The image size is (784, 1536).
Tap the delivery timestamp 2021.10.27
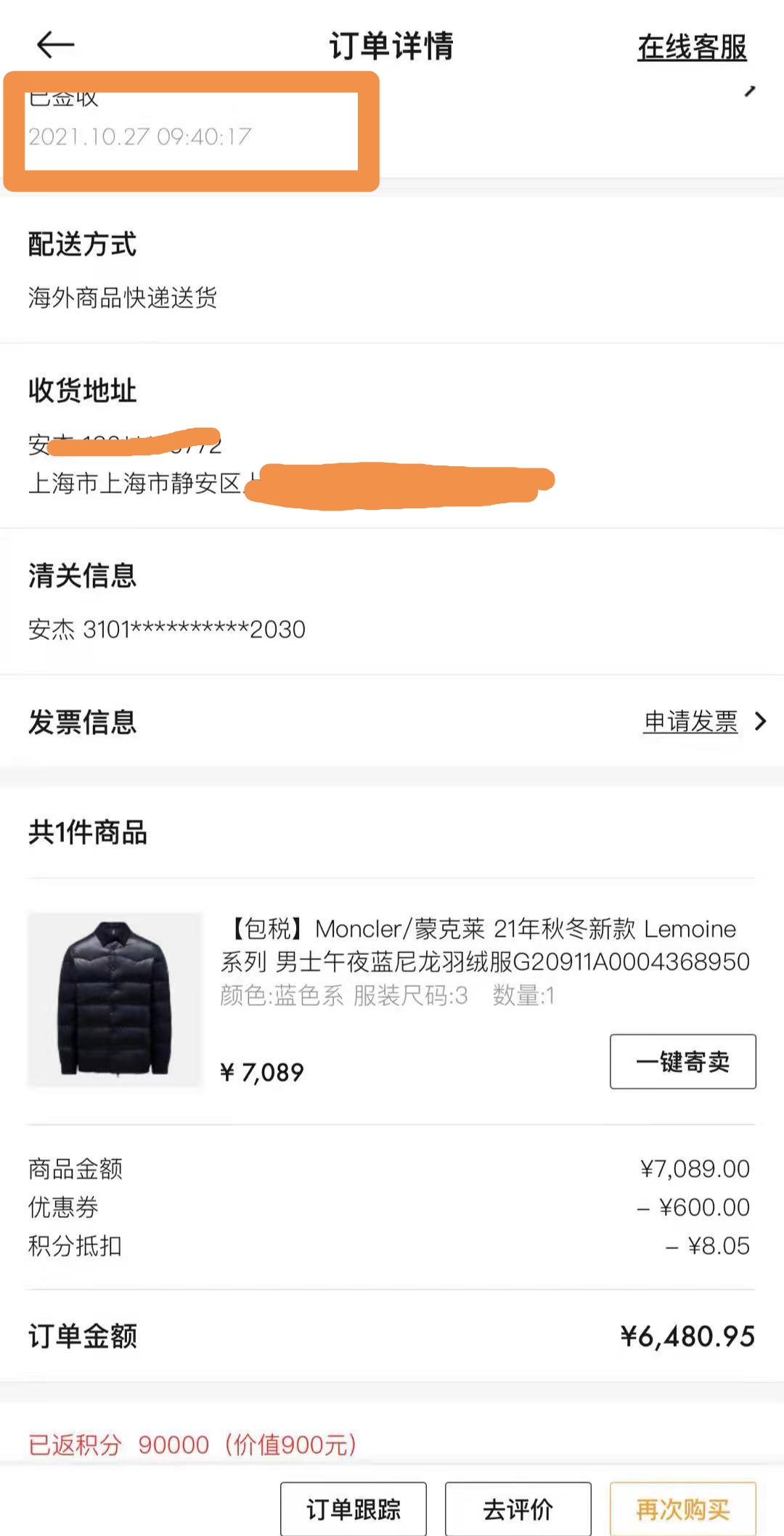(140, 134)
